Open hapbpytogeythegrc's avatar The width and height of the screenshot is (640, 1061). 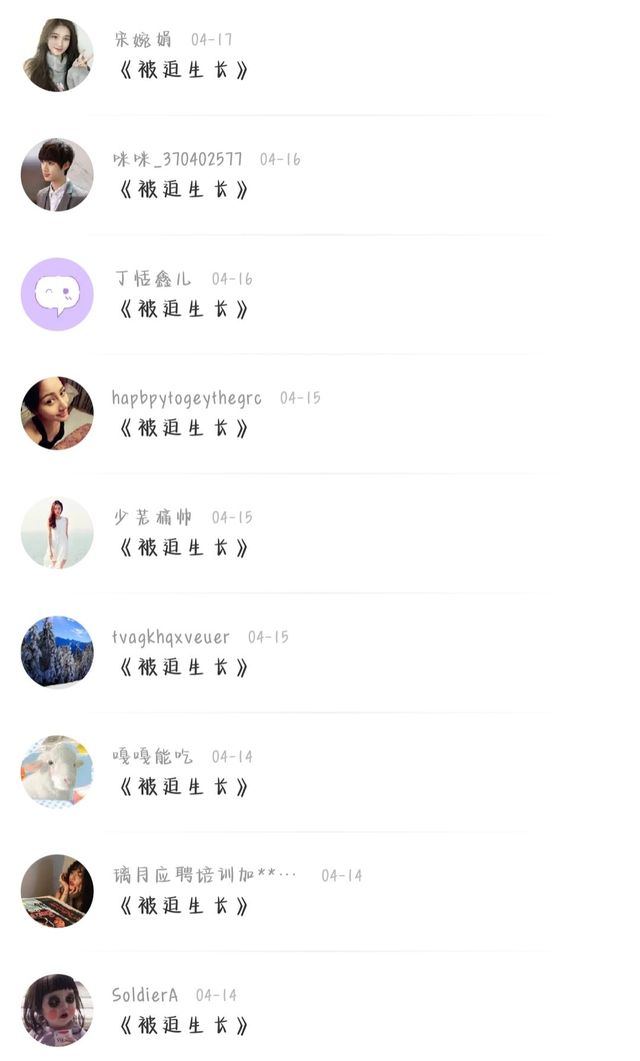tap(58, 413)
